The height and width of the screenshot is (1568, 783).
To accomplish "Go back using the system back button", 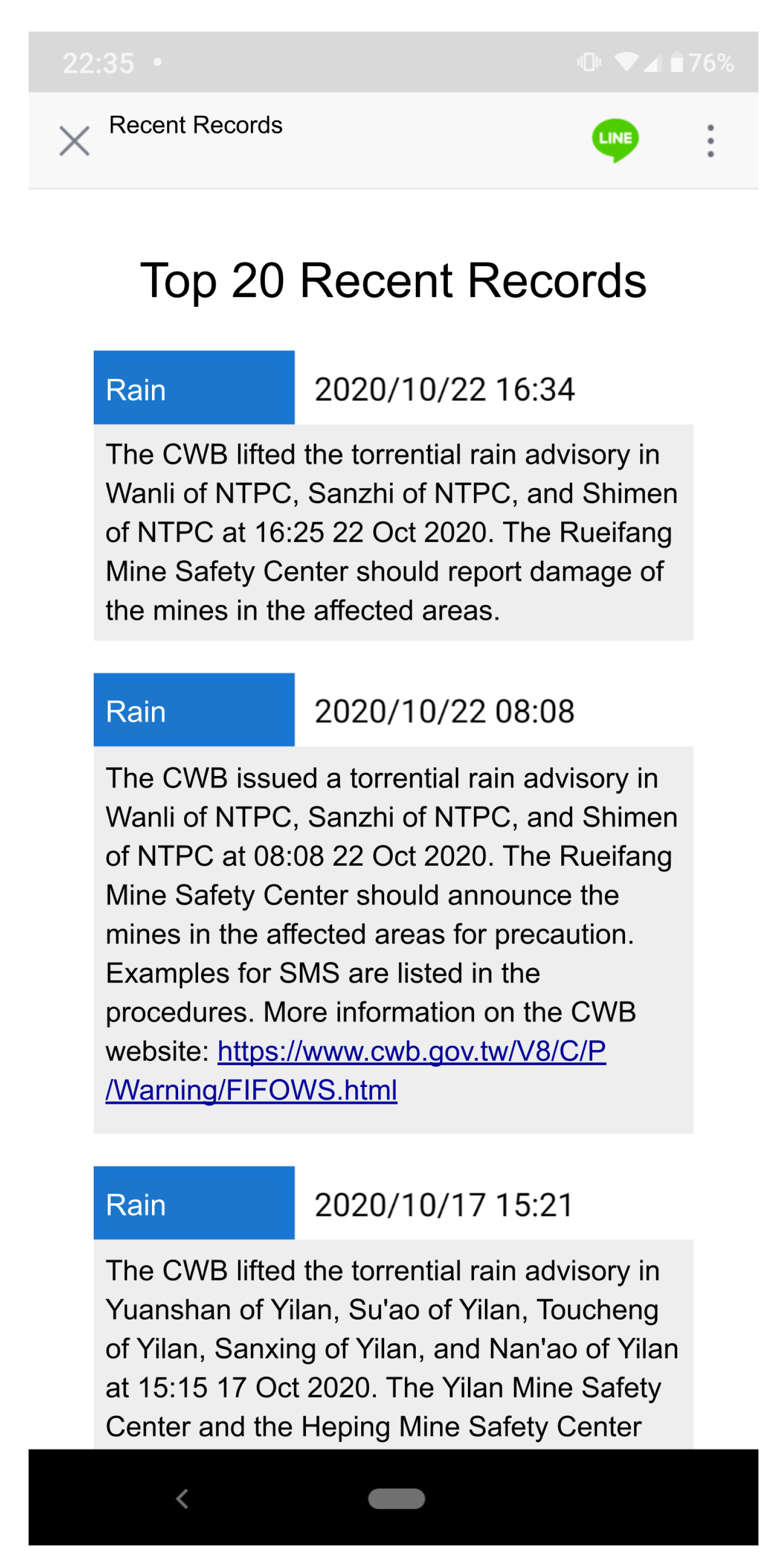I will 182,1498.
